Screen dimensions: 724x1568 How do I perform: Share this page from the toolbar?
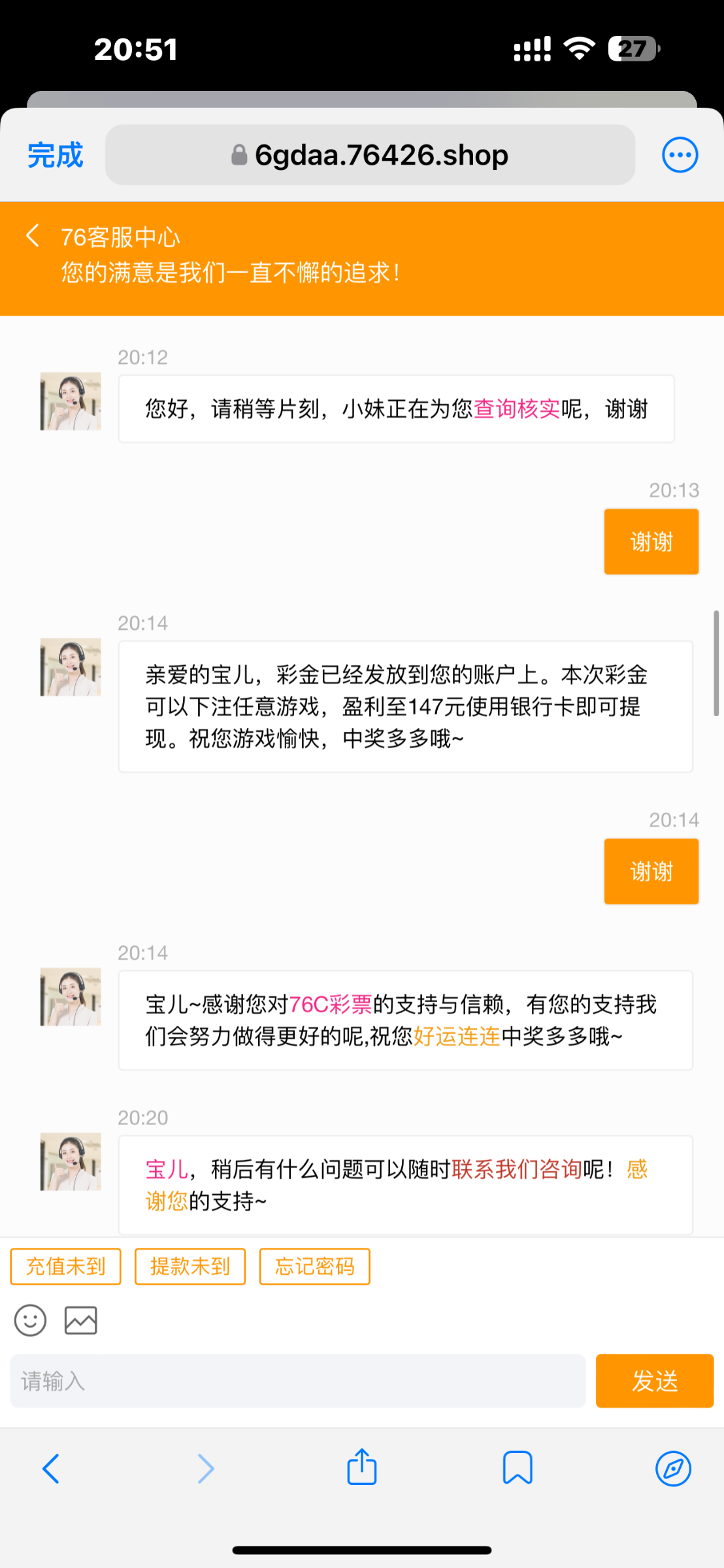point(362,1467)
